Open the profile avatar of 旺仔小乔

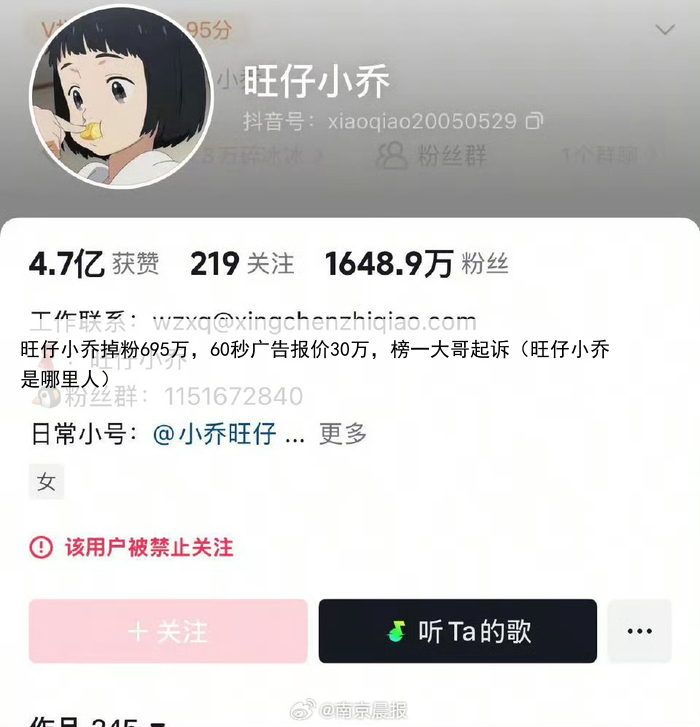click(121, 96)
